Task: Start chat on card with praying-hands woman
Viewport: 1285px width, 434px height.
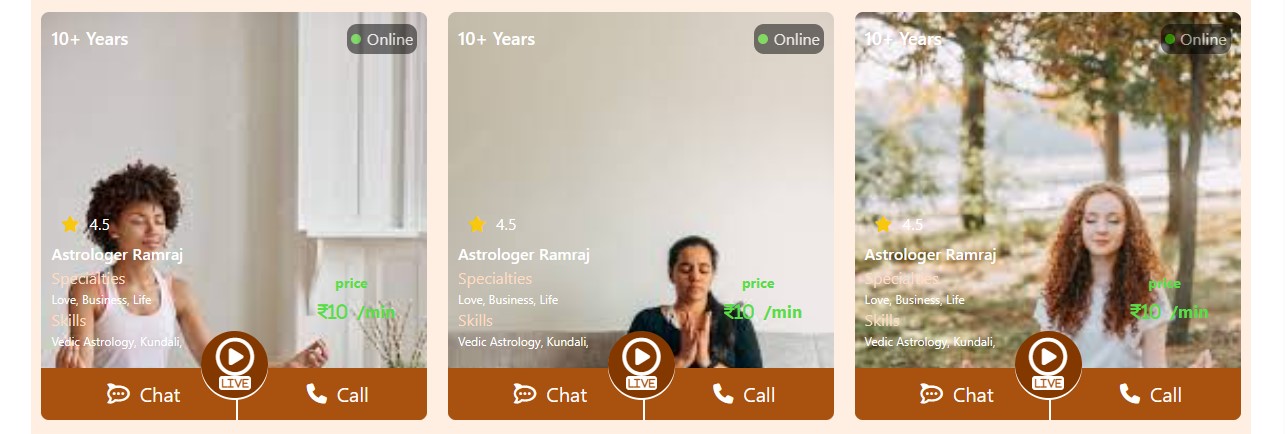Action: coord(550,395)
